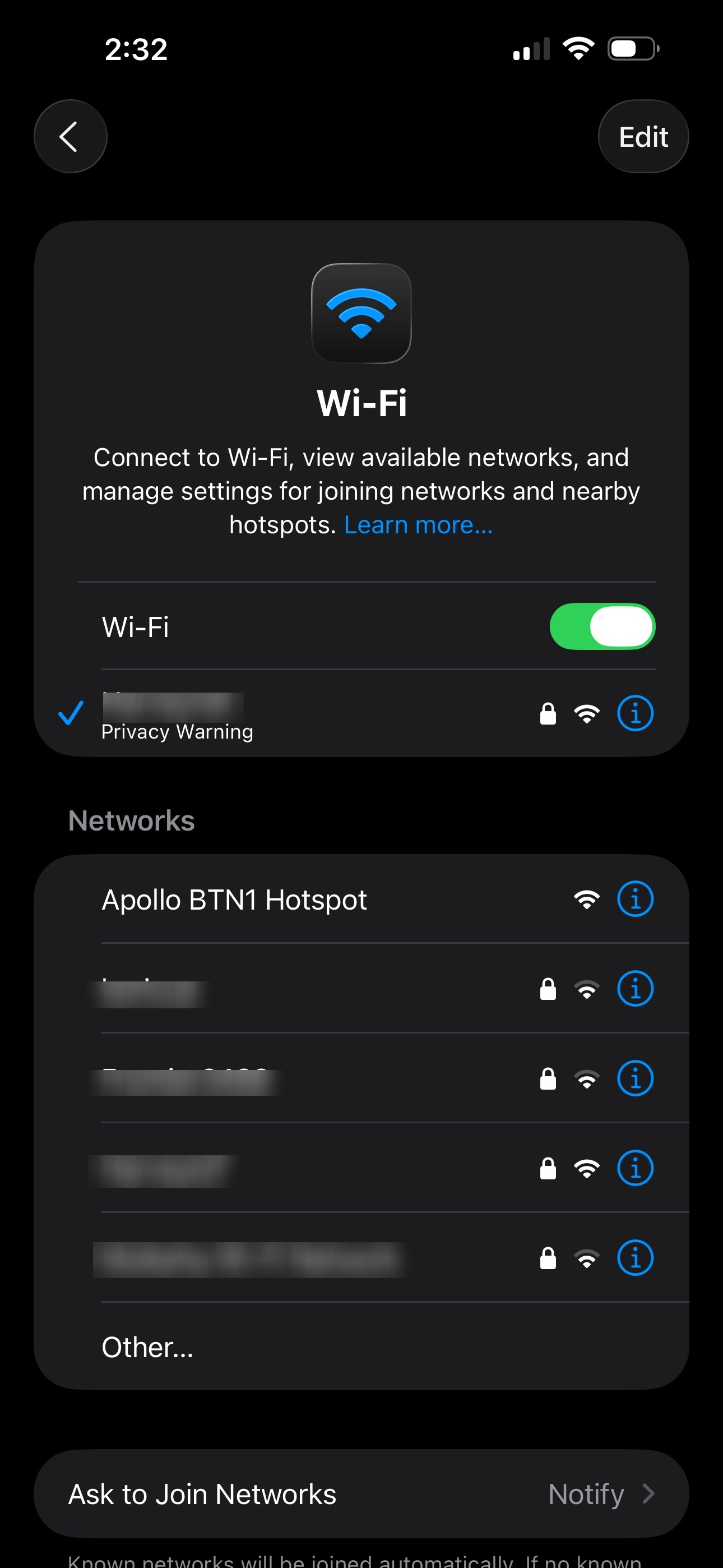View info for the Privacy Warning network

click(635, 713)
